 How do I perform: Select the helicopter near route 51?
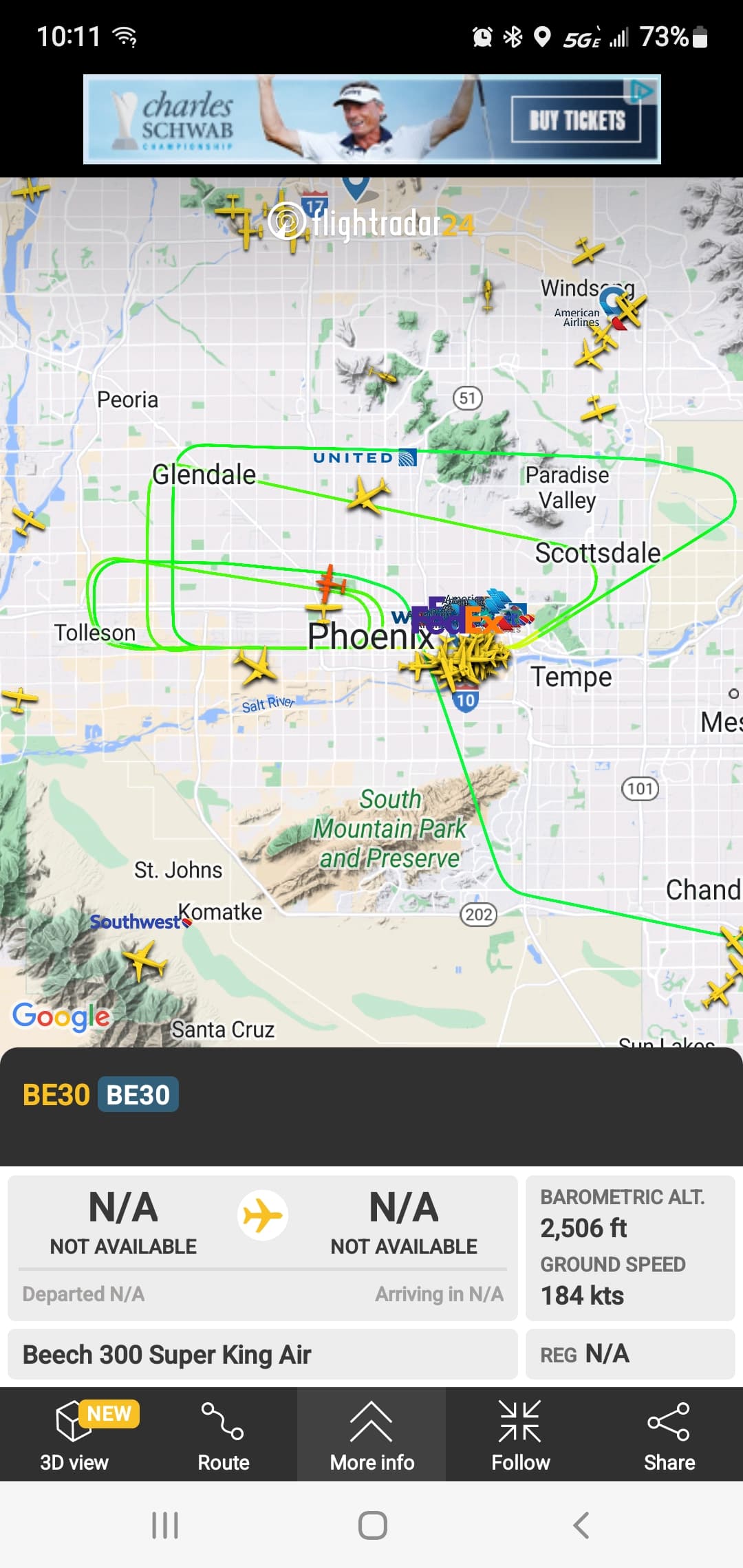(488, 294)
